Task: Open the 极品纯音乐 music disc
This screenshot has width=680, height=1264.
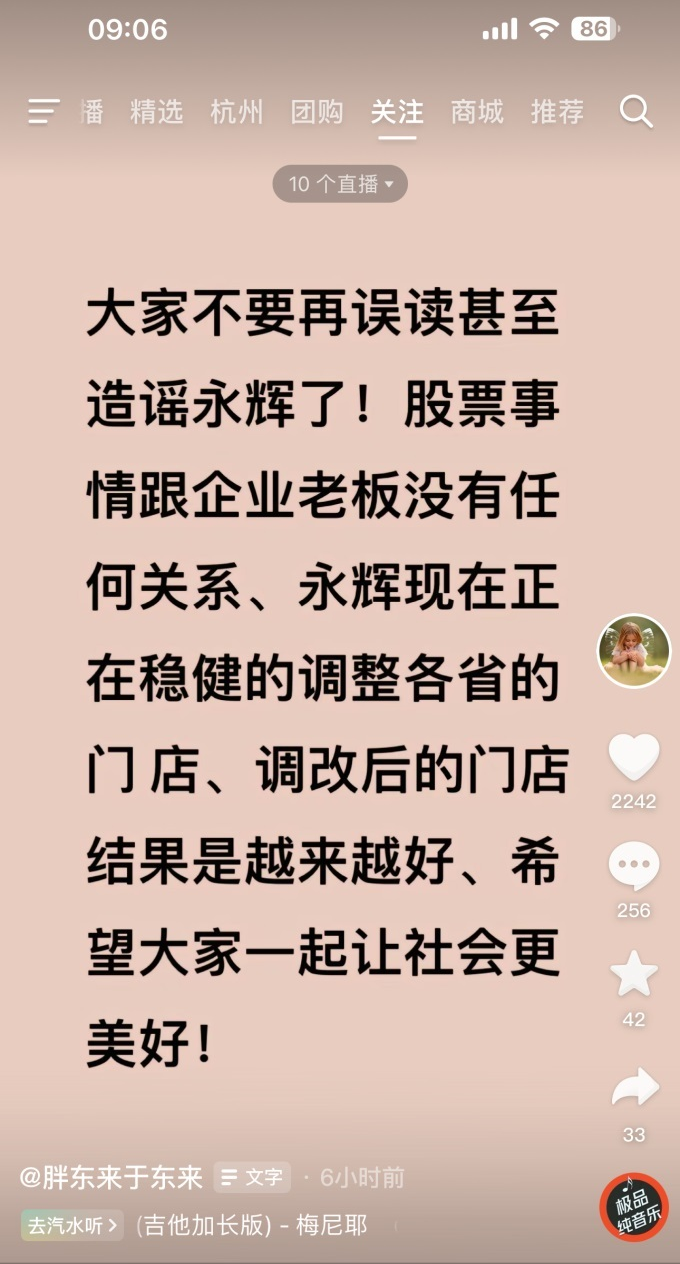Action: (x=634, y=1207)
